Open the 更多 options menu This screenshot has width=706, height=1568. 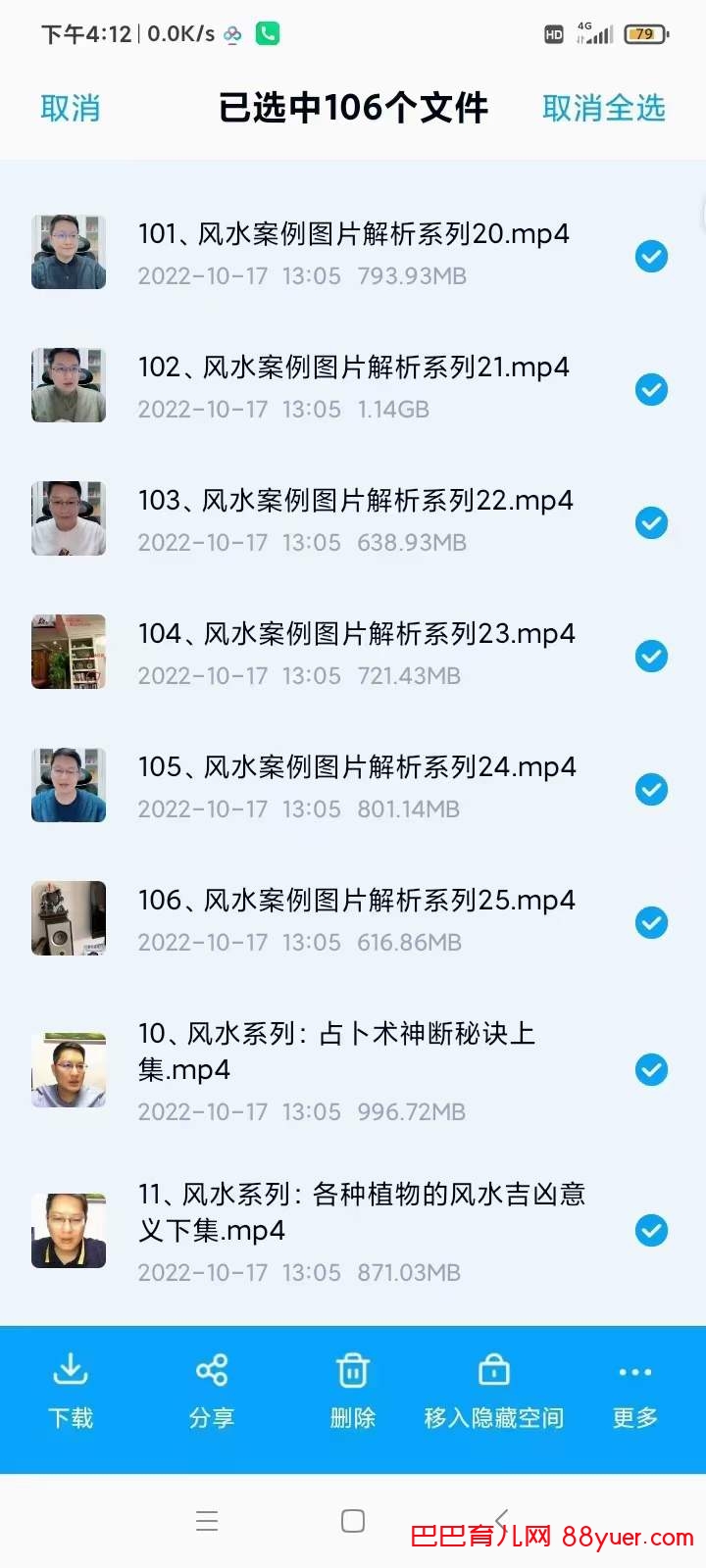tap(634, 1390)
